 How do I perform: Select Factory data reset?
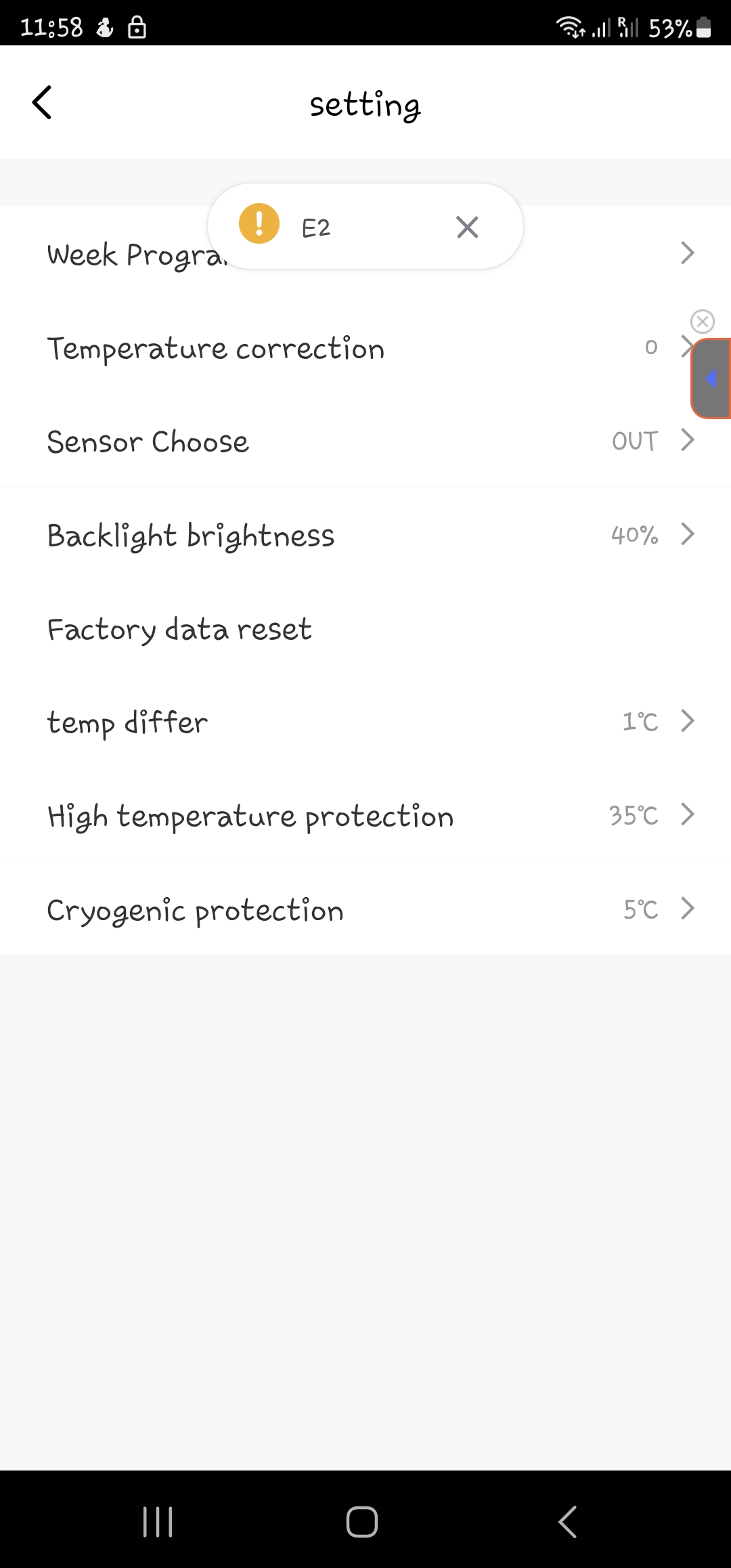(365, 628)
